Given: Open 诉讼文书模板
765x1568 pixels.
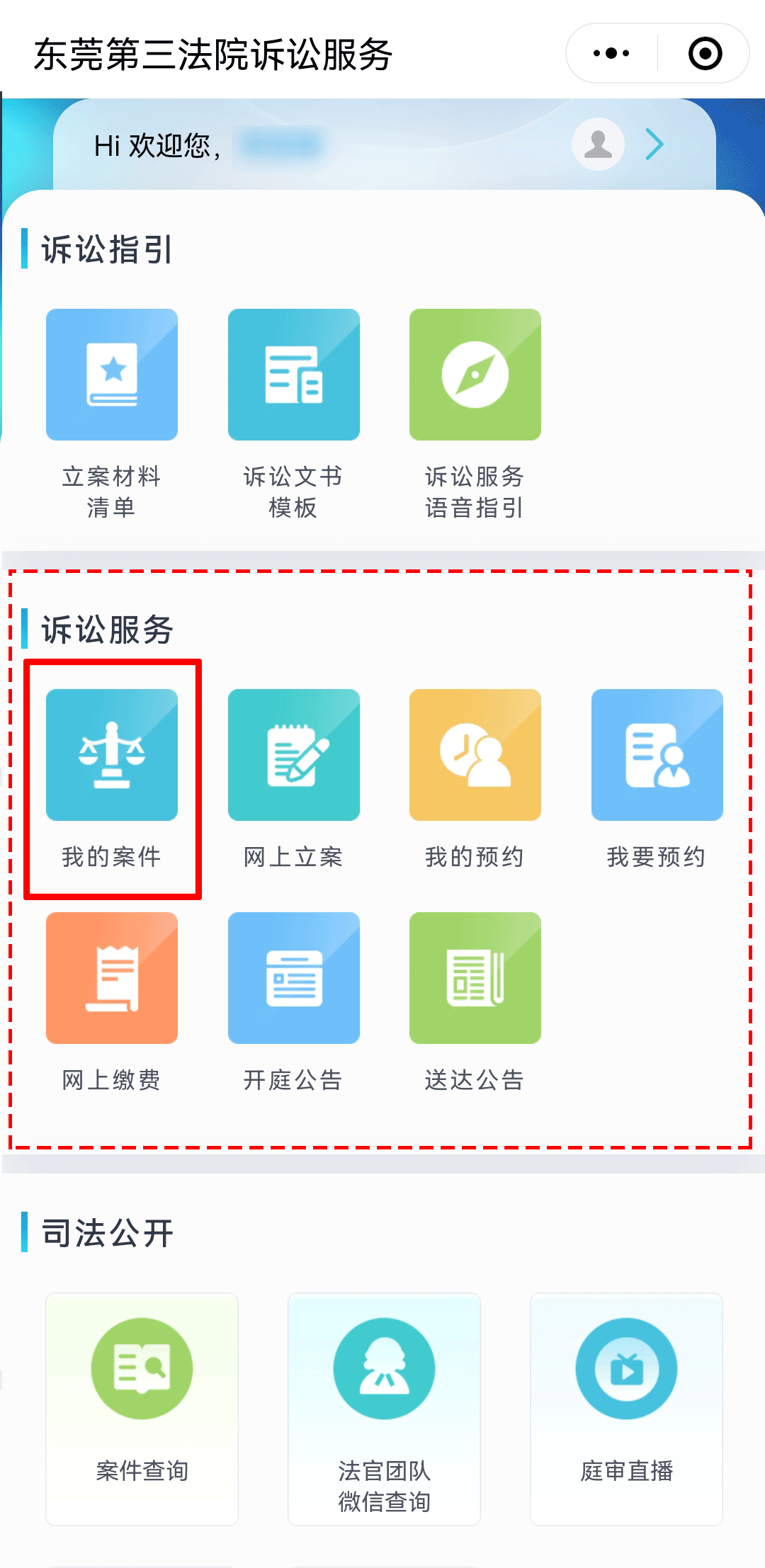Looking at the screenshot, I should coord(293,414).
